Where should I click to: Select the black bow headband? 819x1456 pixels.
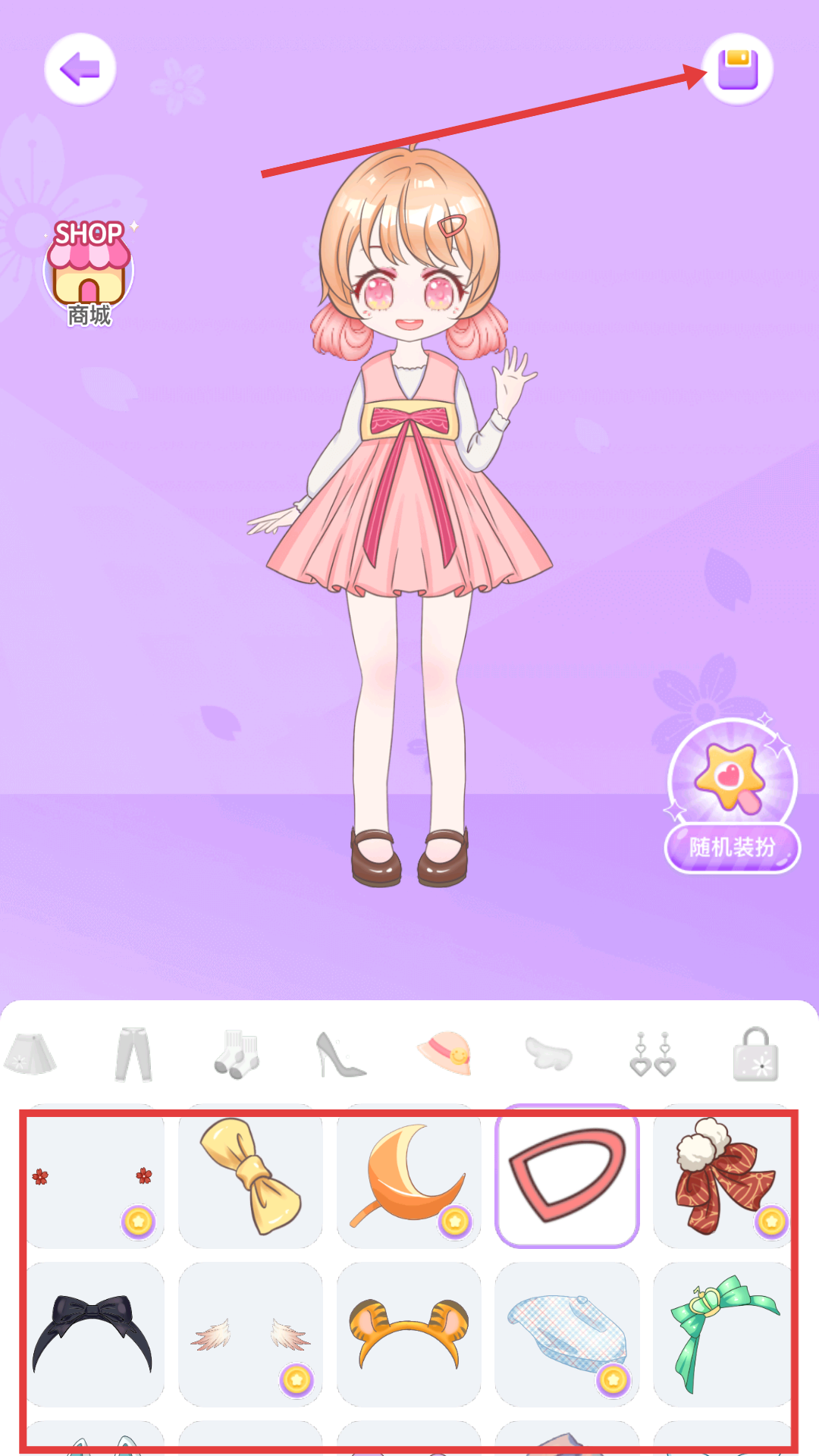point(93,1335)
